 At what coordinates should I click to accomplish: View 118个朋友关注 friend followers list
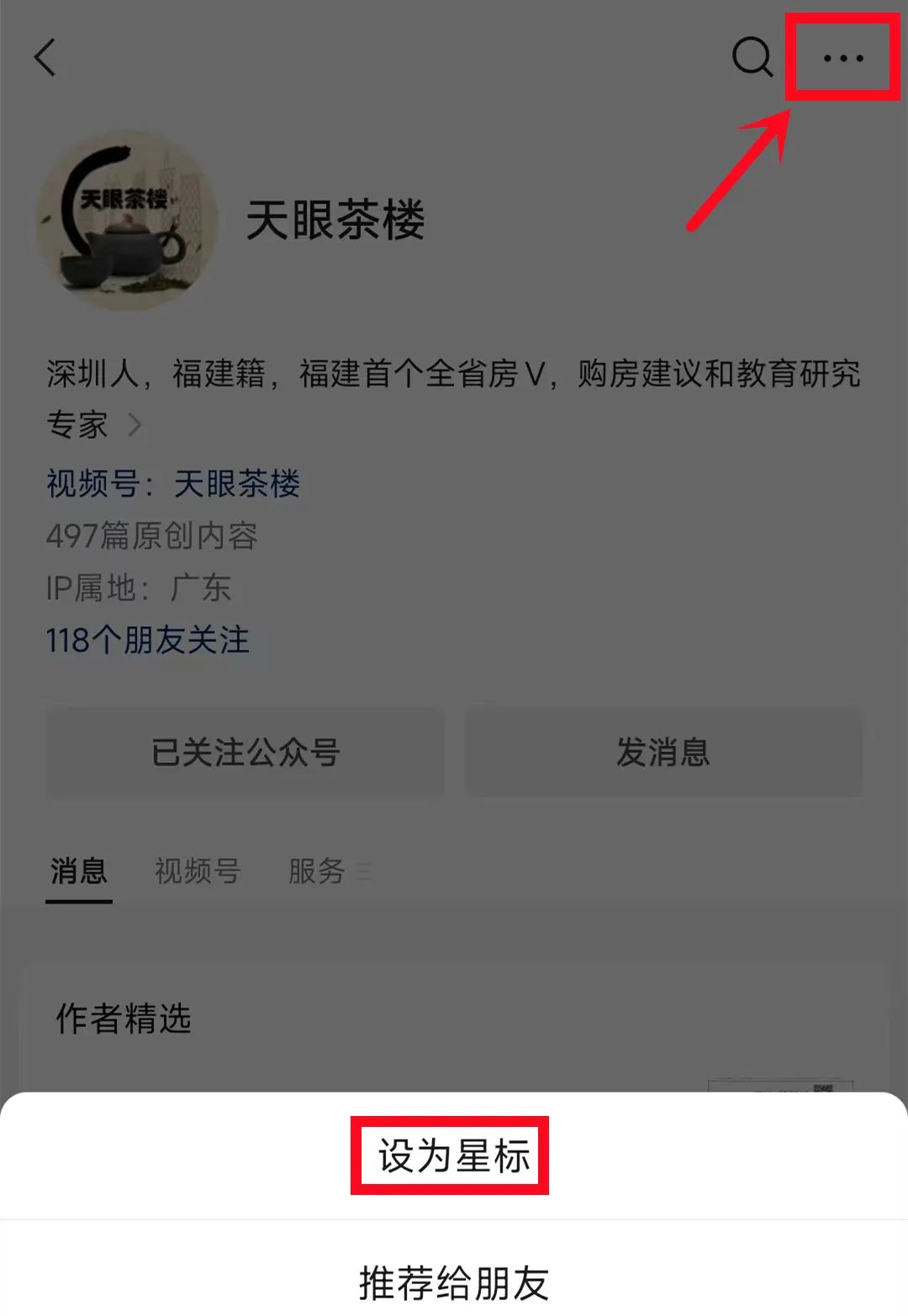(148, 640)
